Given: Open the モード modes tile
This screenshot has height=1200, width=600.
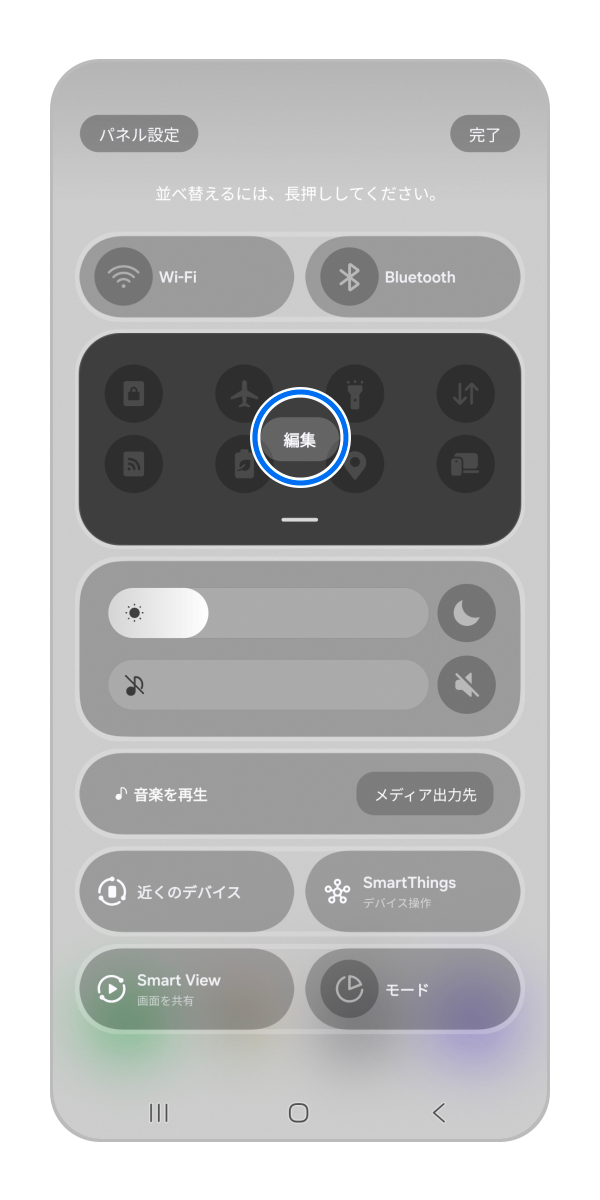Looking at the screenshot, I should 412,989.
